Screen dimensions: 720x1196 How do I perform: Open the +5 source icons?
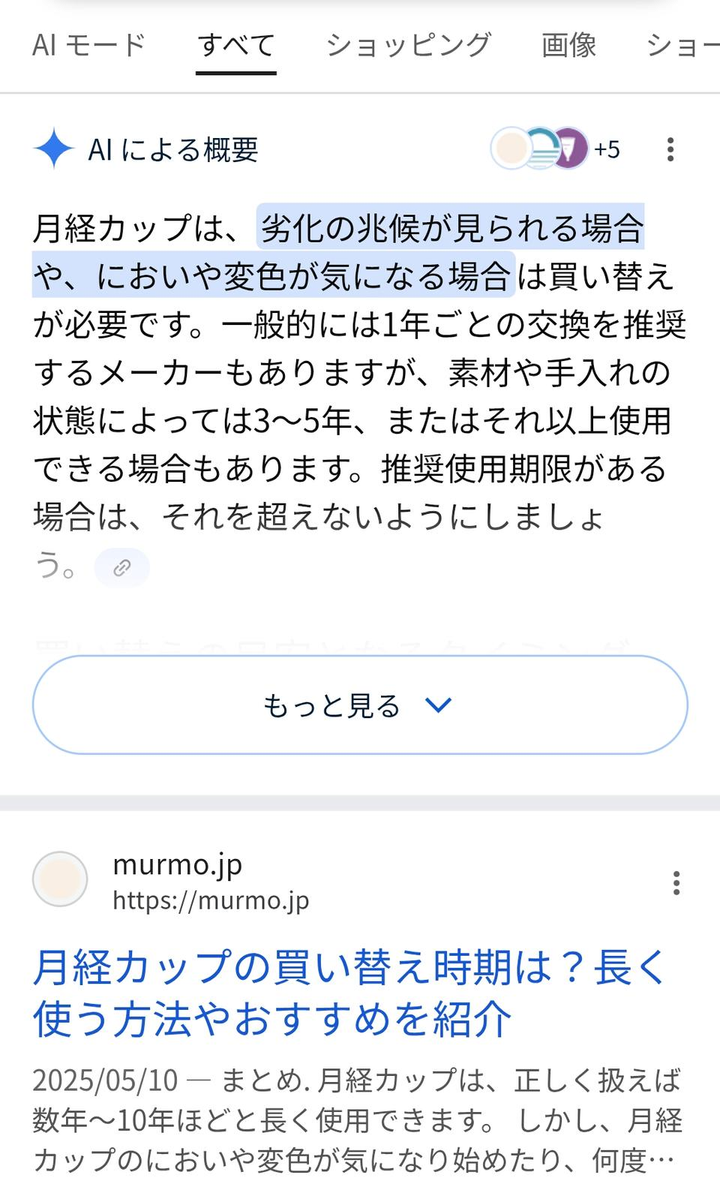(556, 149)
